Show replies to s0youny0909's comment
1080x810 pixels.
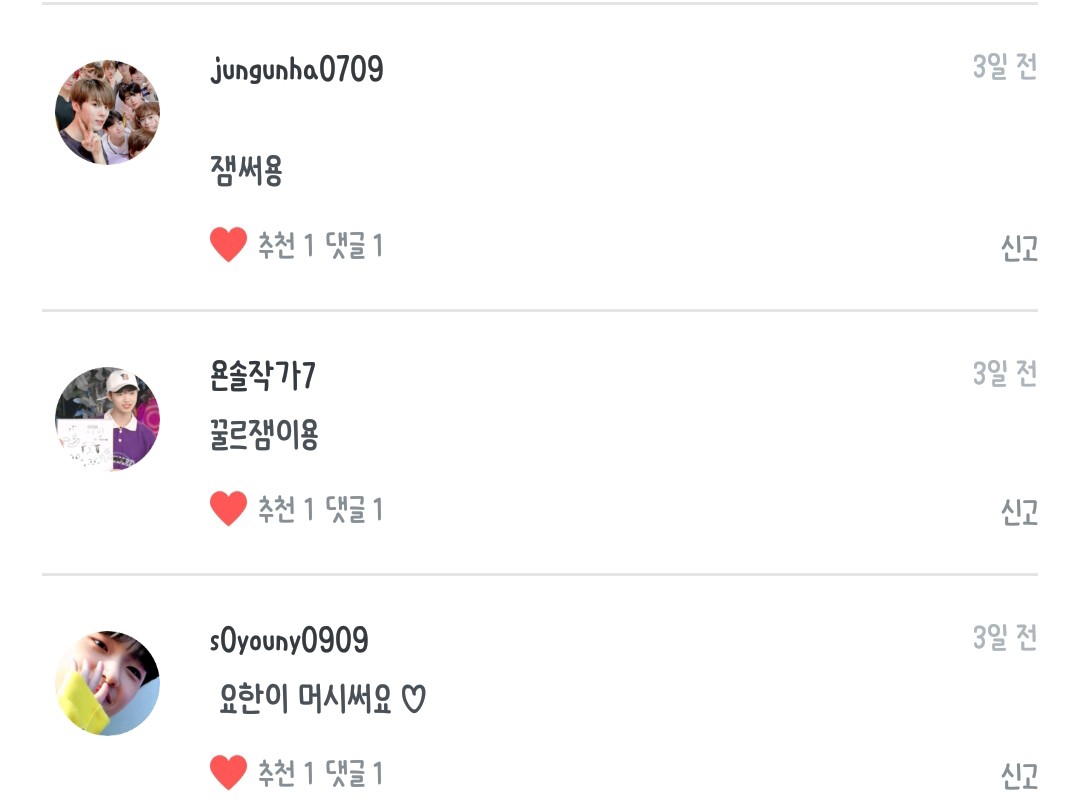pos(354,772)
